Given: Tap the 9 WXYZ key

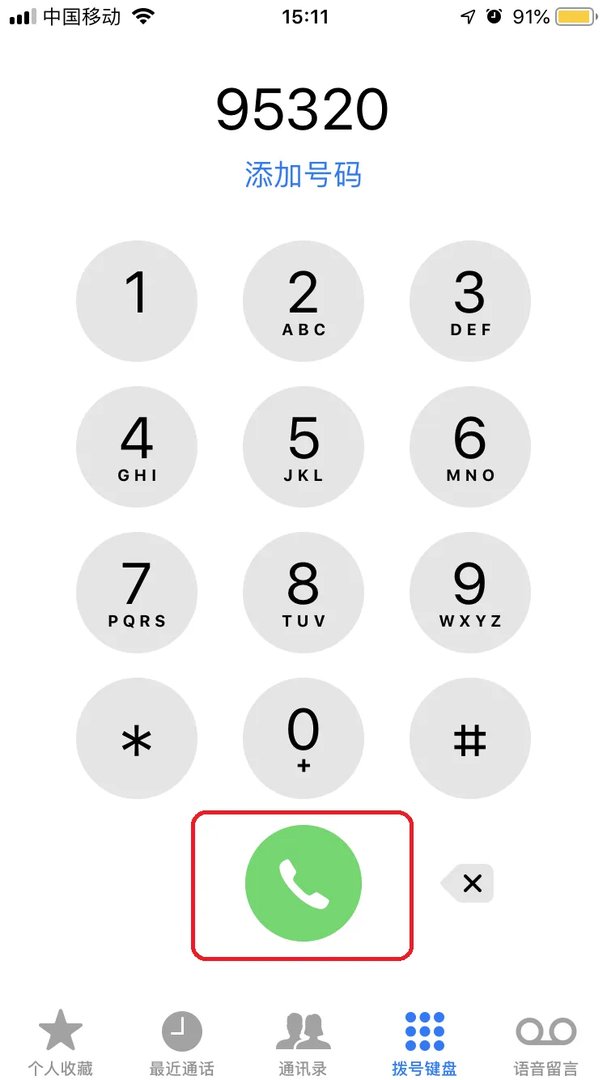Looking at the screenshot, I should [469, 592].
